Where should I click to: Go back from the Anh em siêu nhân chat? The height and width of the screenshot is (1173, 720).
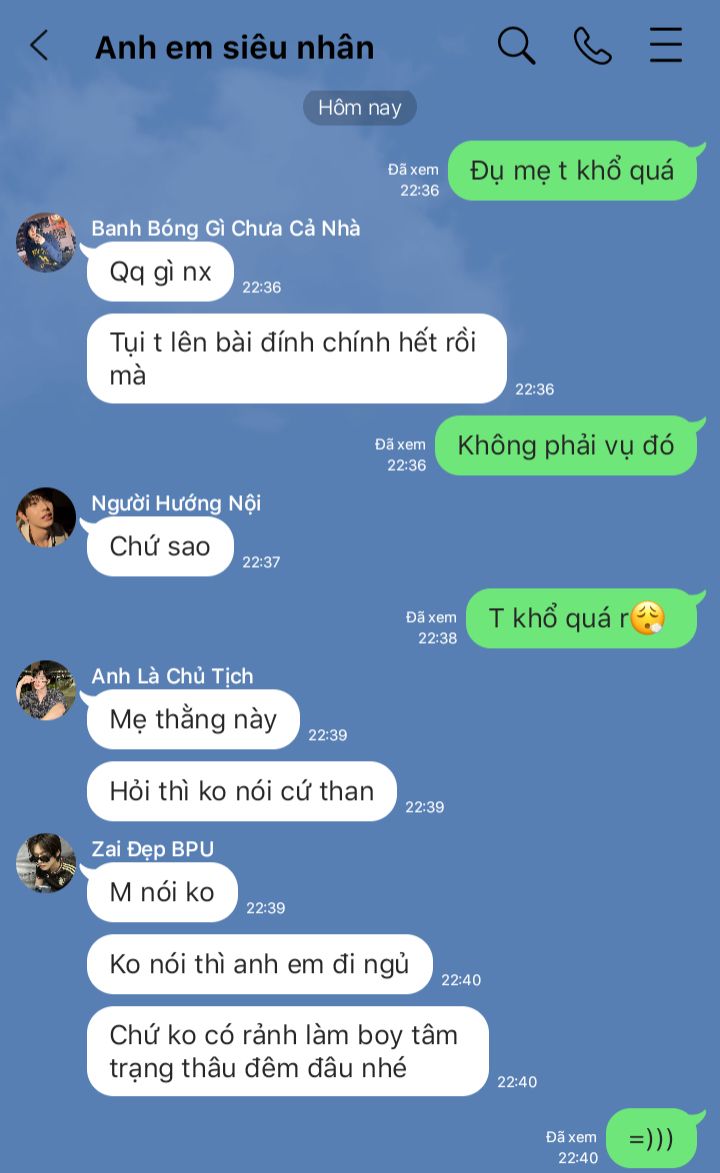tap(39, 46)
